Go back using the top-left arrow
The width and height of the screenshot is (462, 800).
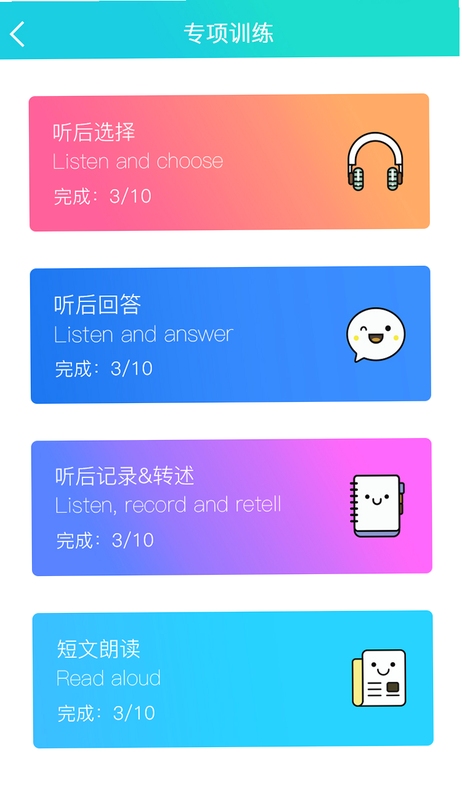point(17,35)
